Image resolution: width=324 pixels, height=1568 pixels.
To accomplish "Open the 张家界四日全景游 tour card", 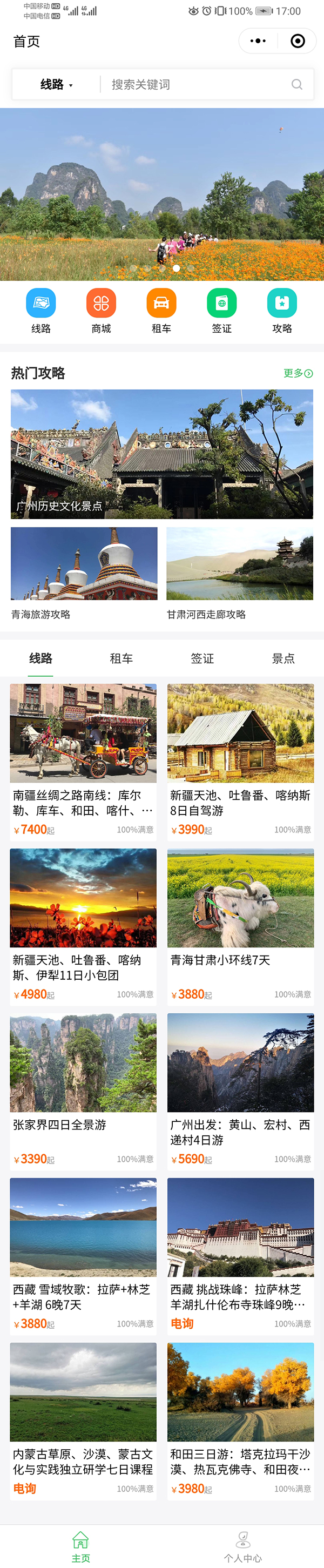I will pos(84,1089).
